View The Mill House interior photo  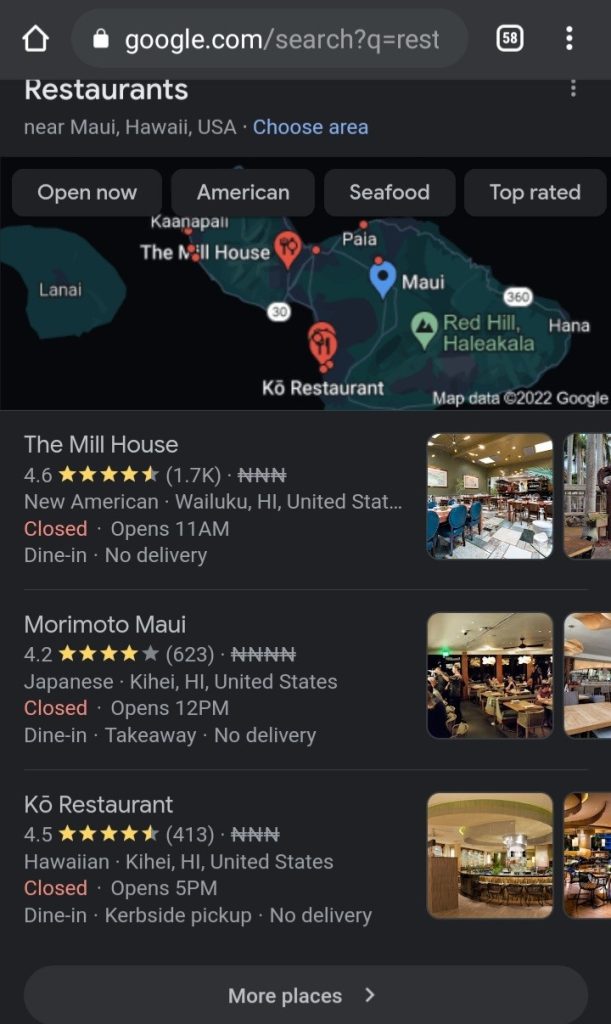(x=490, y=496)
